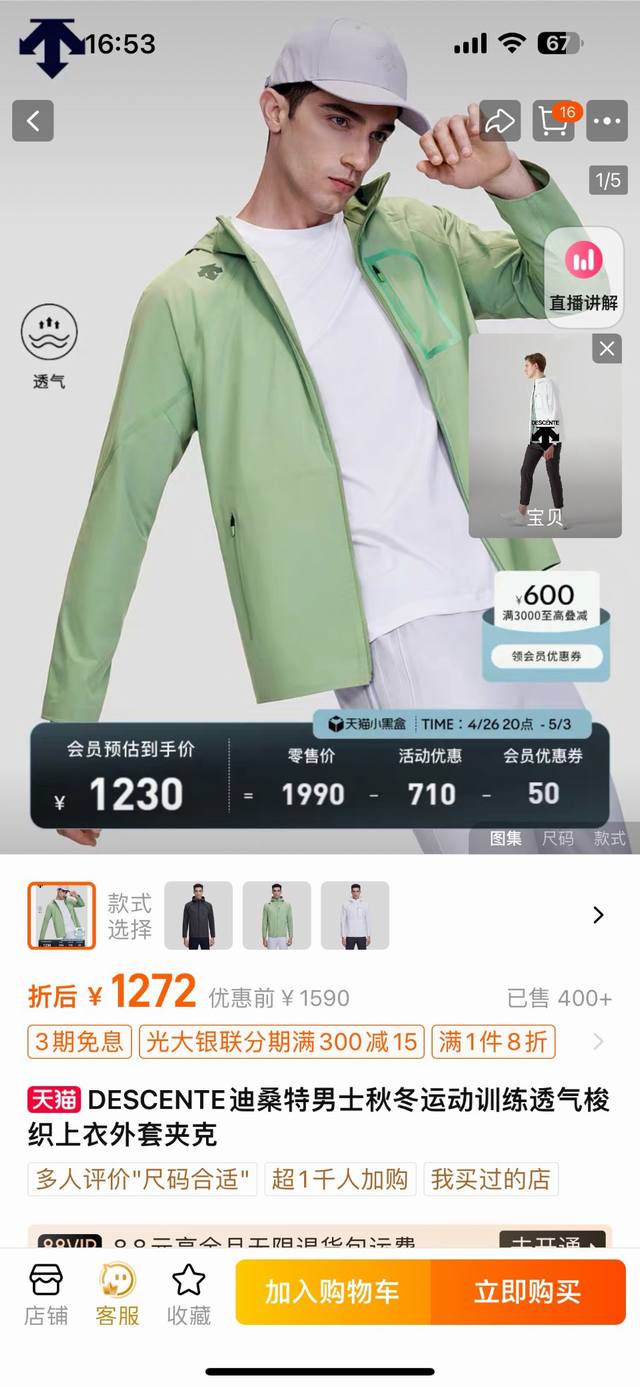640x1387 pixels.
Task: Open the 店铺 store page
Action: tap(46, 1292)
